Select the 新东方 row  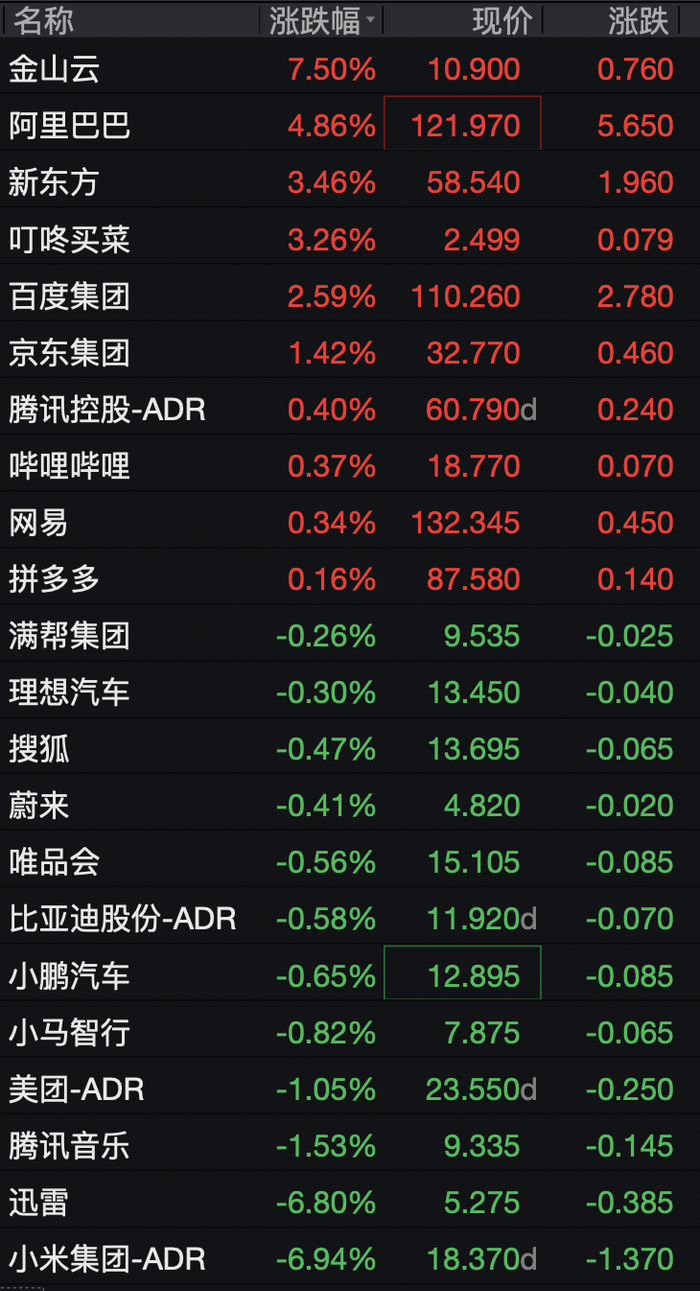click(x=350, y=182)
